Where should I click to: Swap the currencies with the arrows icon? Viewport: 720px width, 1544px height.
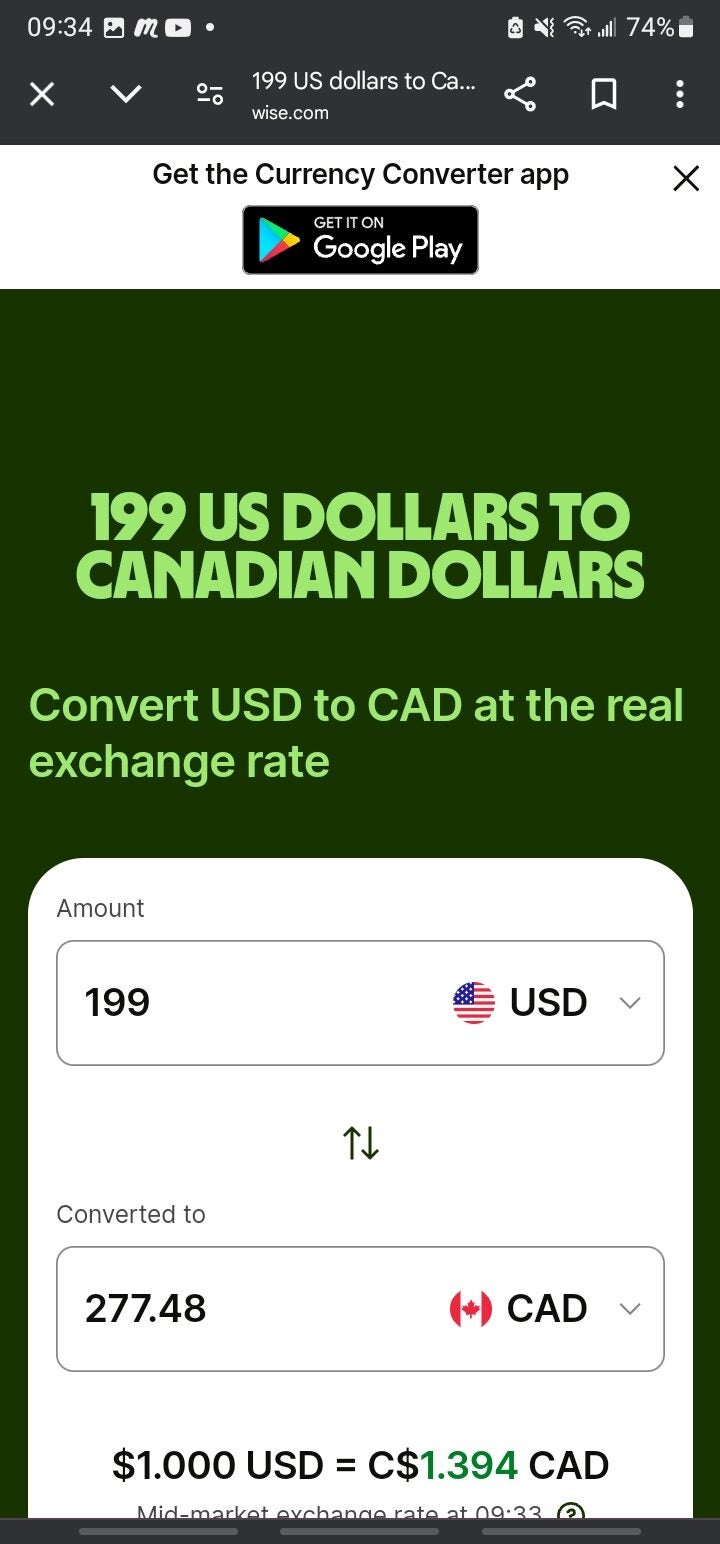tap(360, 1142)
